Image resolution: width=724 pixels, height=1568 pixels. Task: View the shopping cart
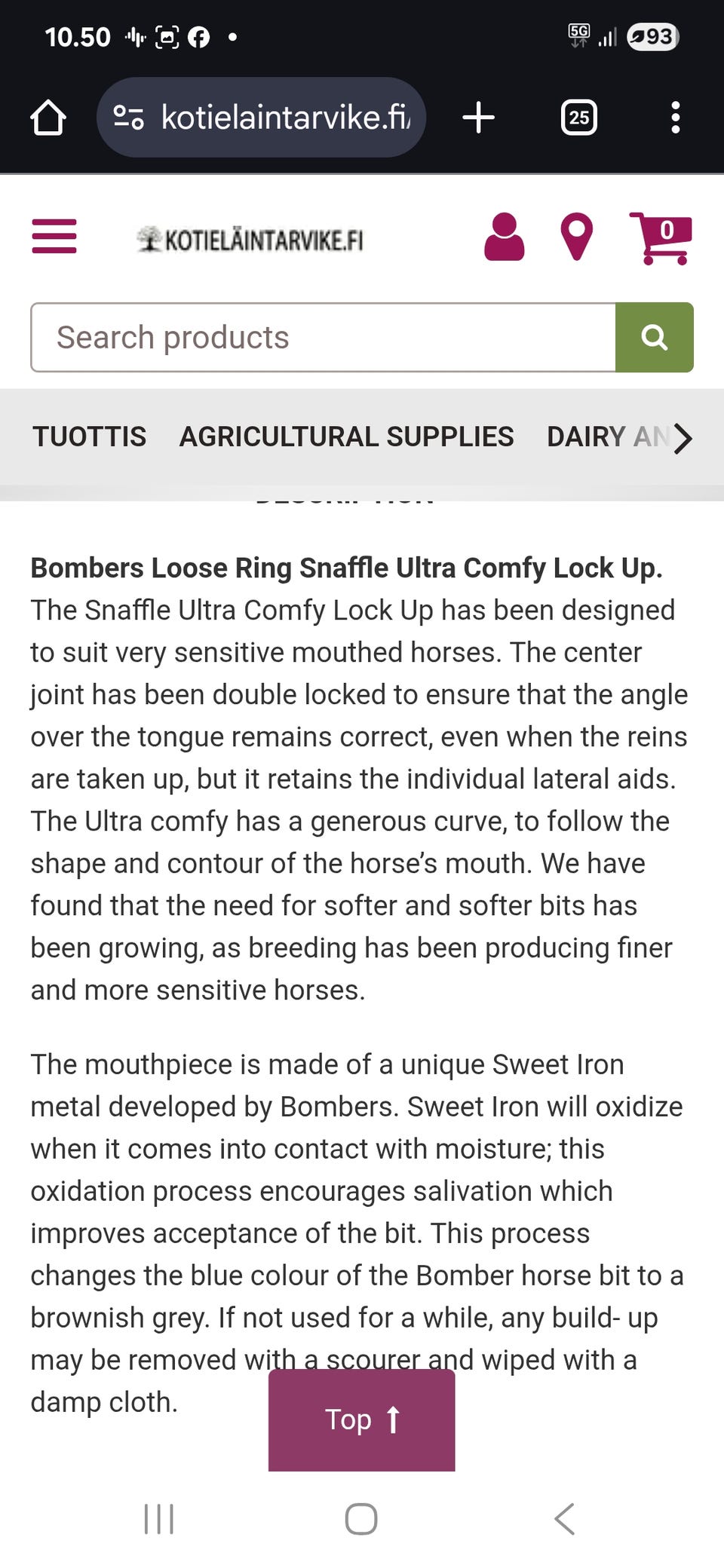coord(661,237)
